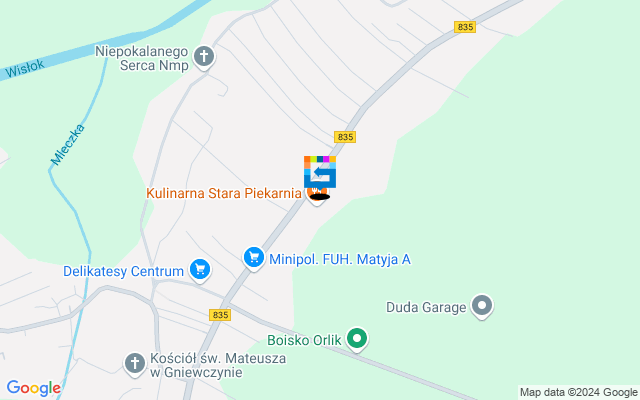Select the Delikatesy Centrum shop pin
Image resolution: width=640 pixels, height=400 pixels.
(200, 270)
